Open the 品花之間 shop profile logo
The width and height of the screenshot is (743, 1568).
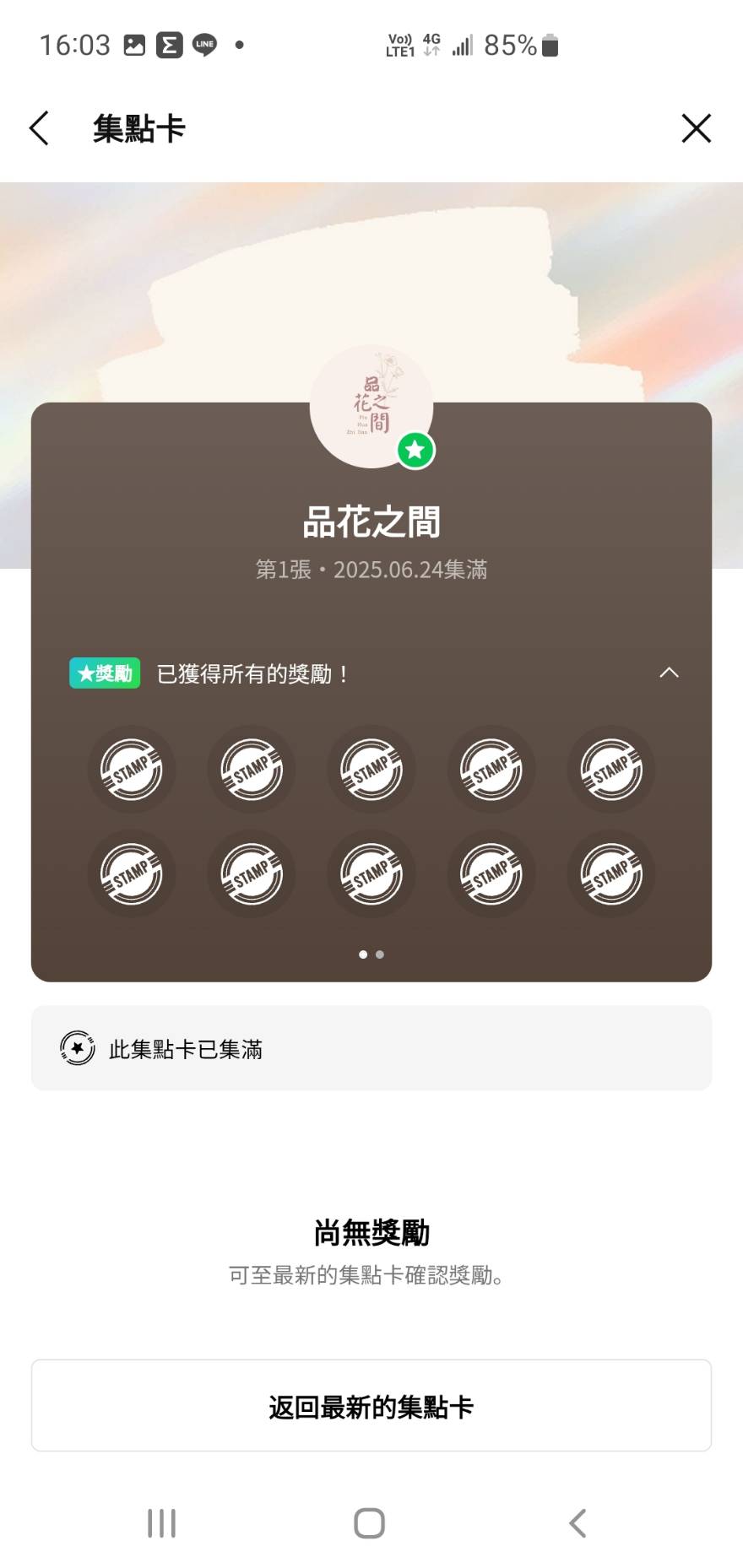pos(371,407)
